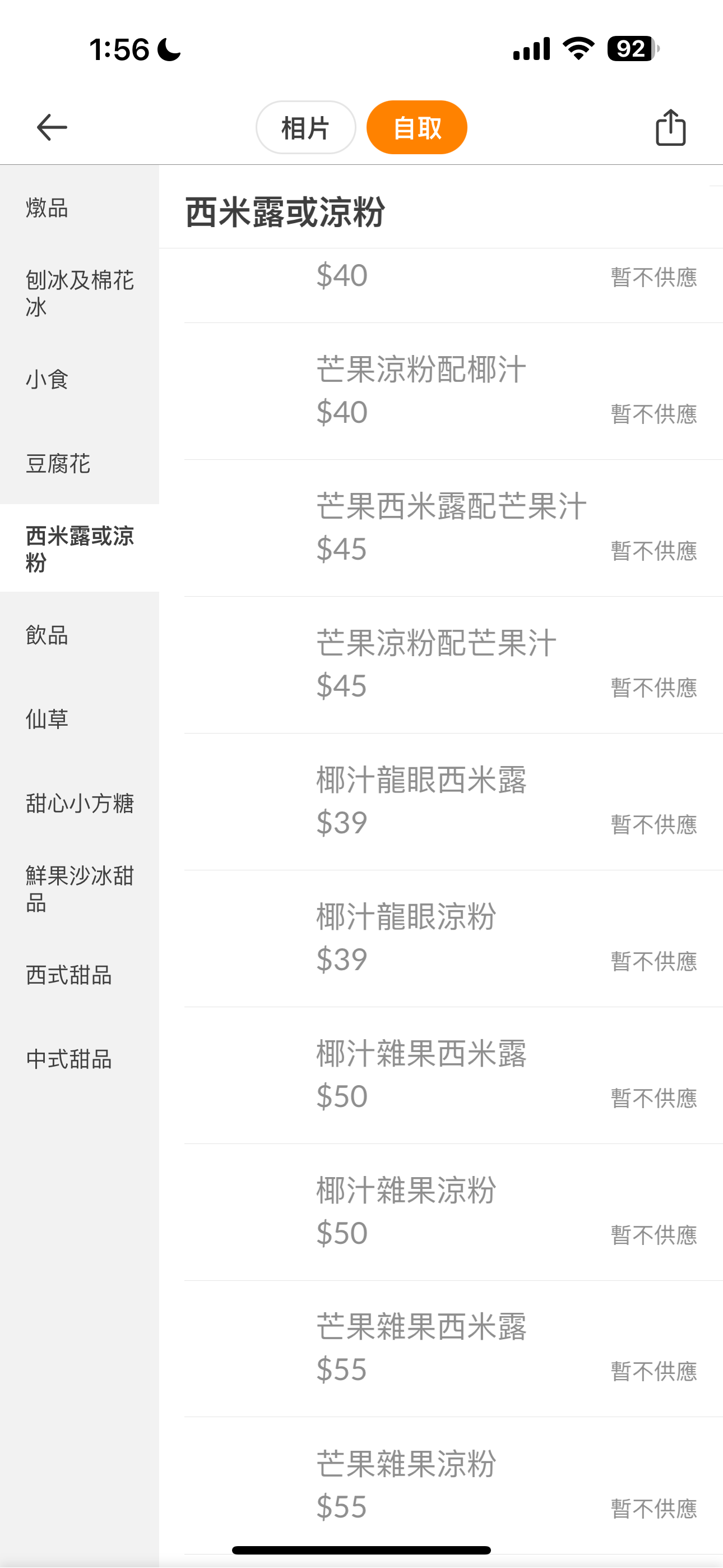Open the 中式甜品 category

click(x=80, y=1060)
